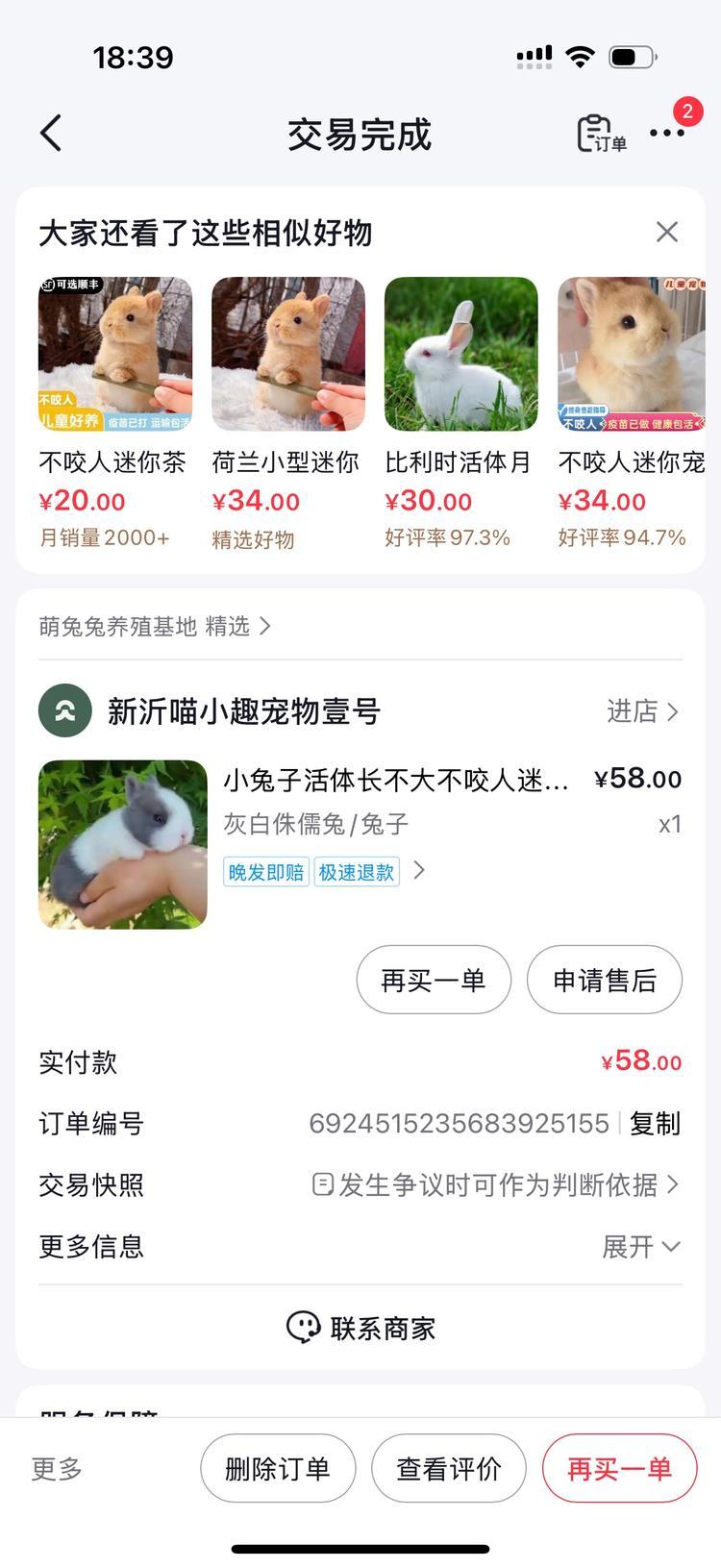Screen dimensions: 721x1568
Task: Delete this order with 删除订单
Action: click(x=278, y=1468)
